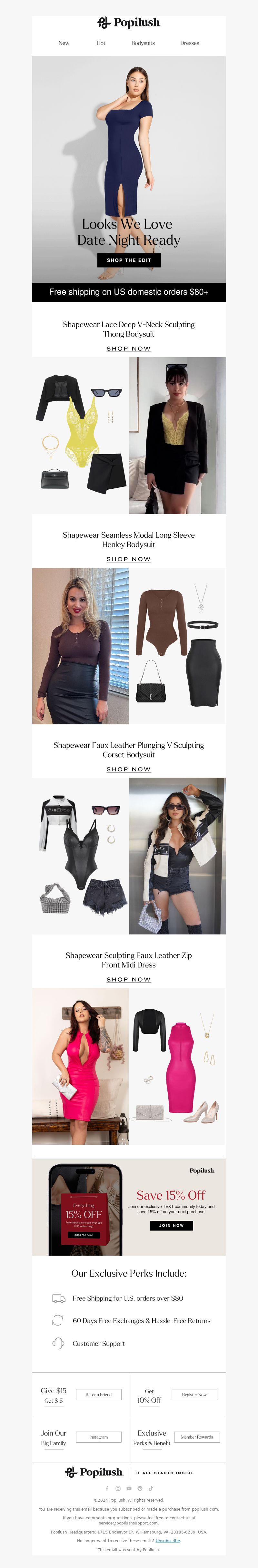Shop now for Lace Deep V-Neck Bodysuit
The image size is (258, 1568).
tap(128, 349)
